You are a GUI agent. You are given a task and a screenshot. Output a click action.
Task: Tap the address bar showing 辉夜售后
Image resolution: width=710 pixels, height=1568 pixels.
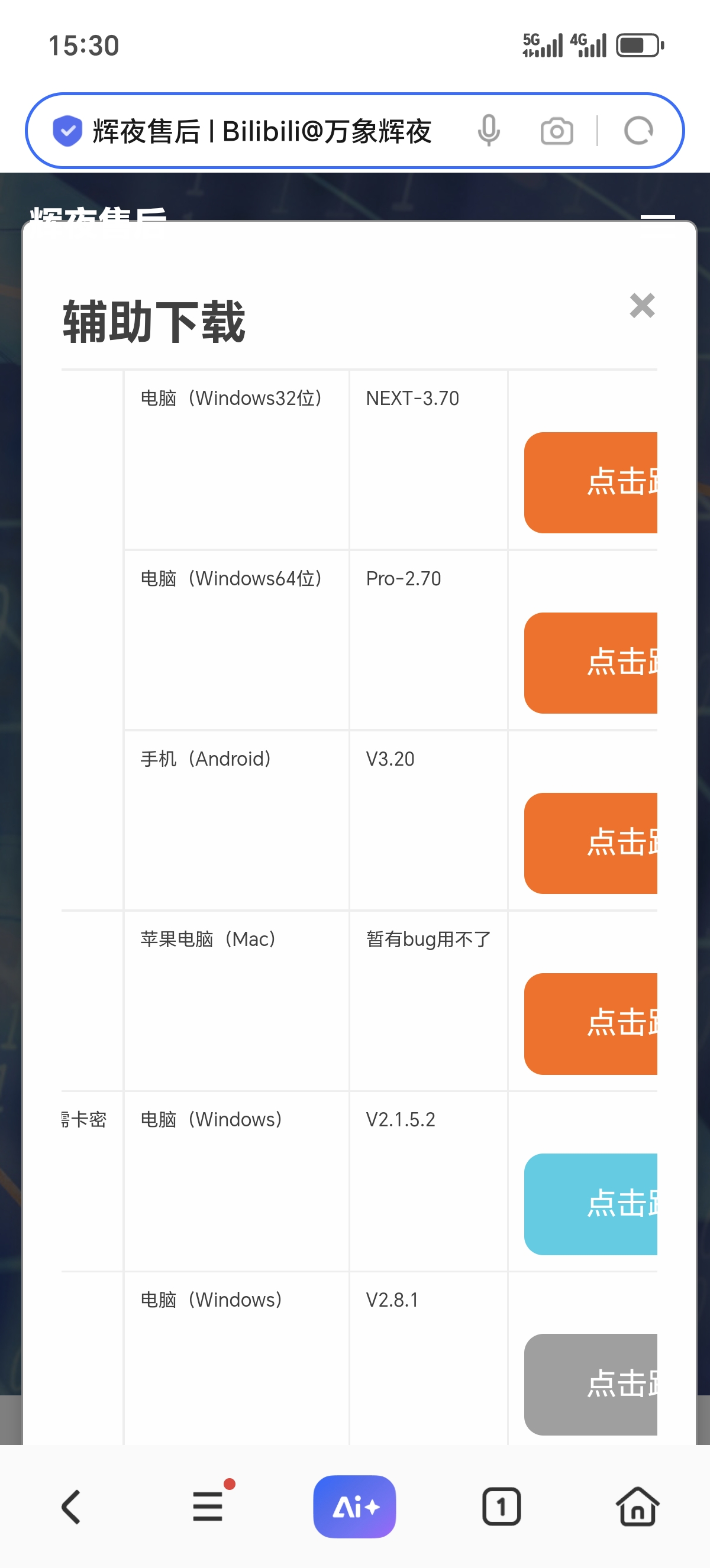pos(262,131)
